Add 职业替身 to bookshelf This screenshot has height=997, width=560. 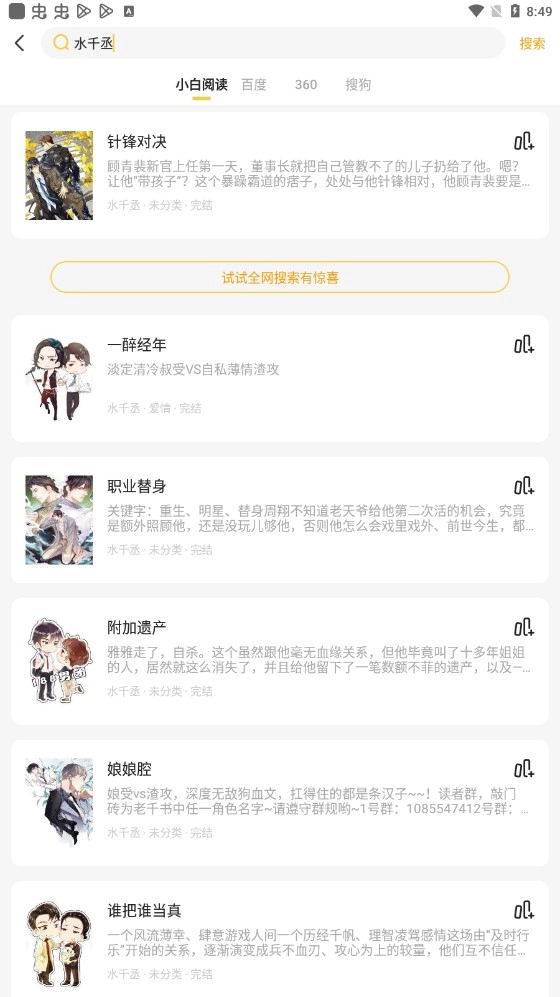pos(524,486)
